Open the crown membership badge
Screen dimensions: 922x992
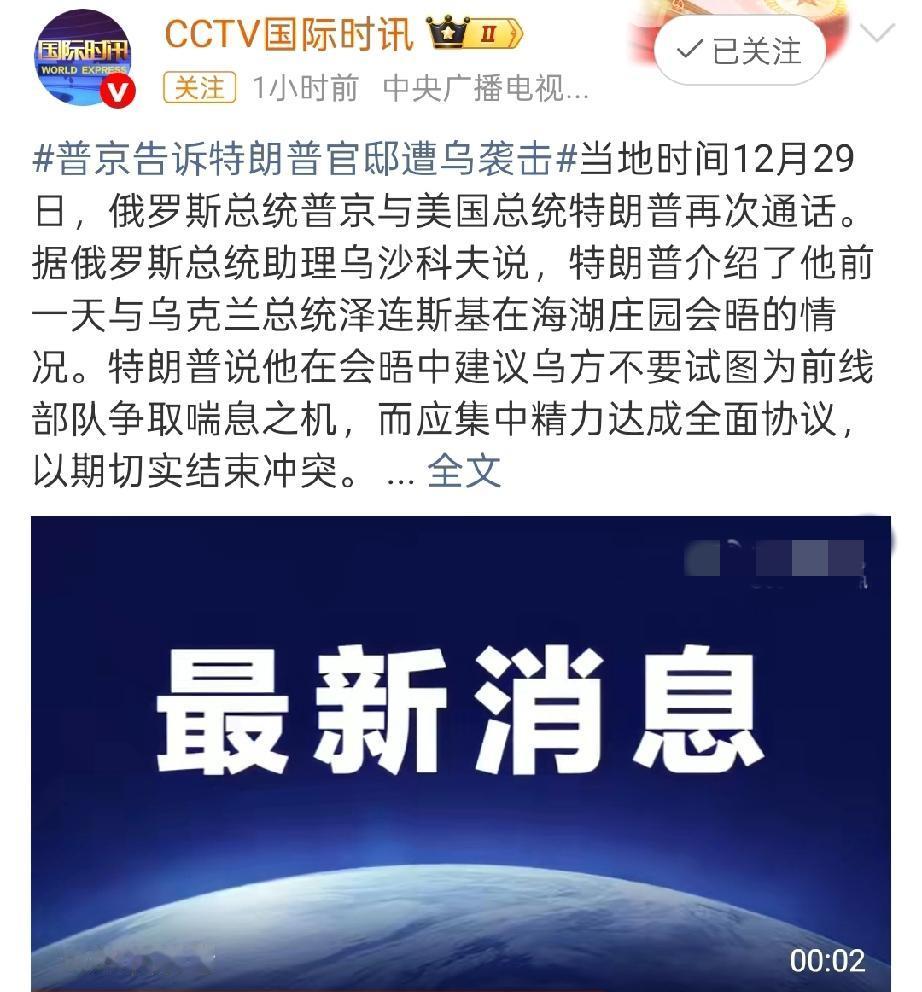coord(446,30)
